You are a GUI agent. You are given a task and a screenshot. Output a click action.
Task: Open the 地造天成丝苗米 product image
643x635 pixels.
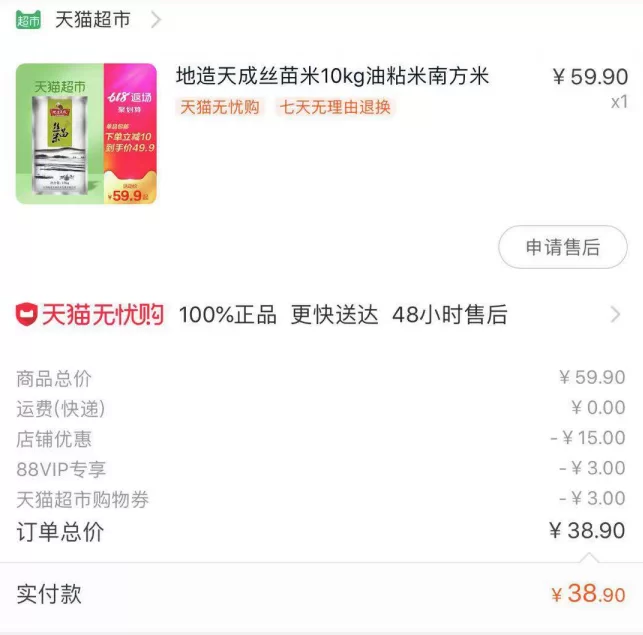coord(86,134)
